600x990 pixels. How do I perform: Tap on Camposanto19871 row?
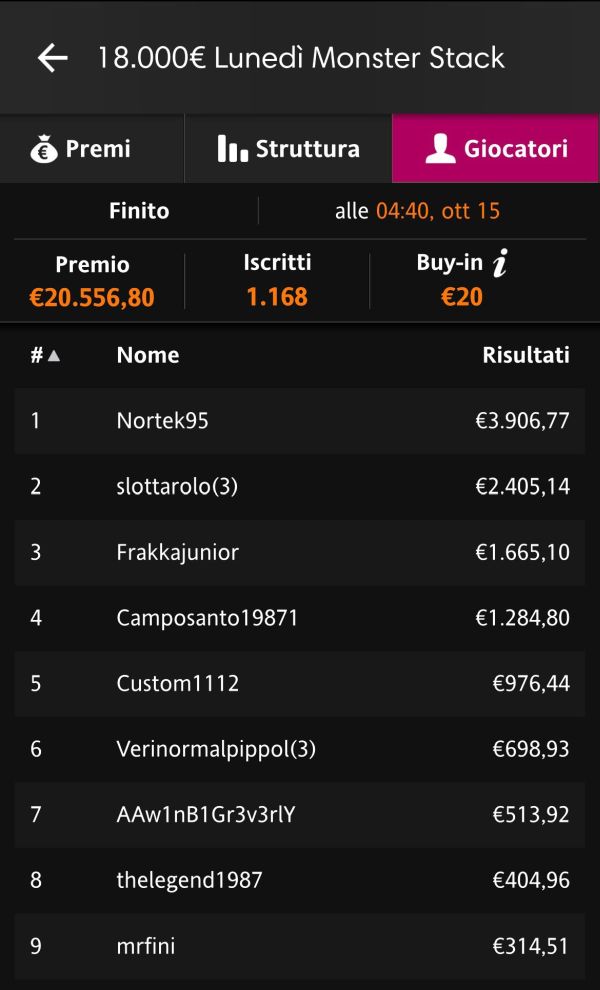click(x=299, y=617)
